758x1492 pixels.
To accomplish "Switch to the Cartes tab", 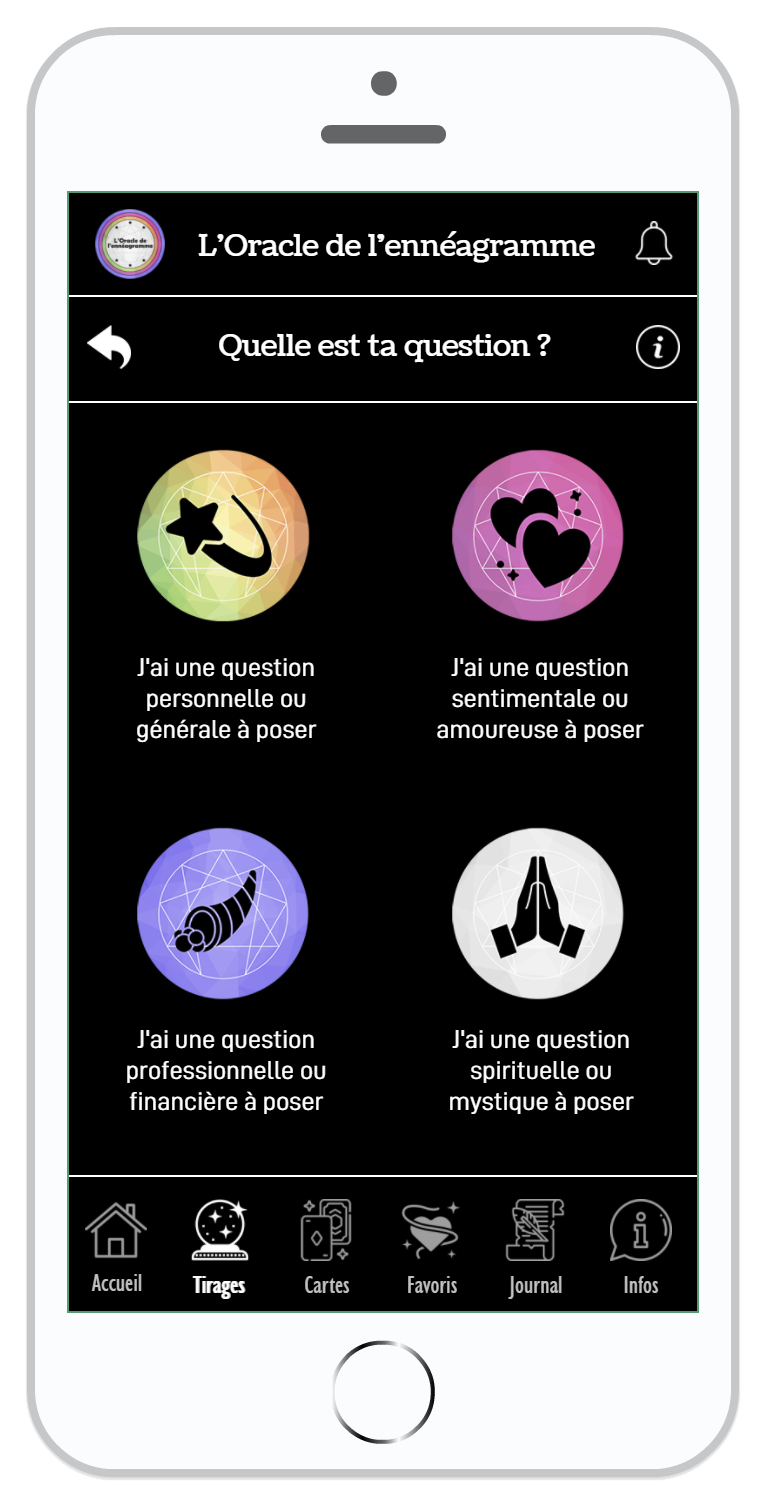I will (x=326, y=1245).
